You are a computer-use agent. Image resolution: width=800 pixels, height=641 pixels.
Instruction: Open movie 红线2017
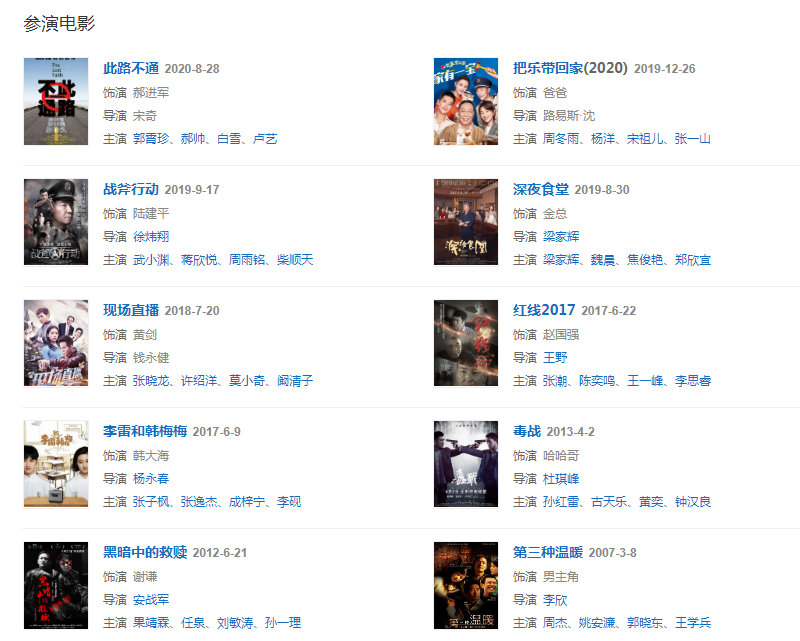point(544,311)
